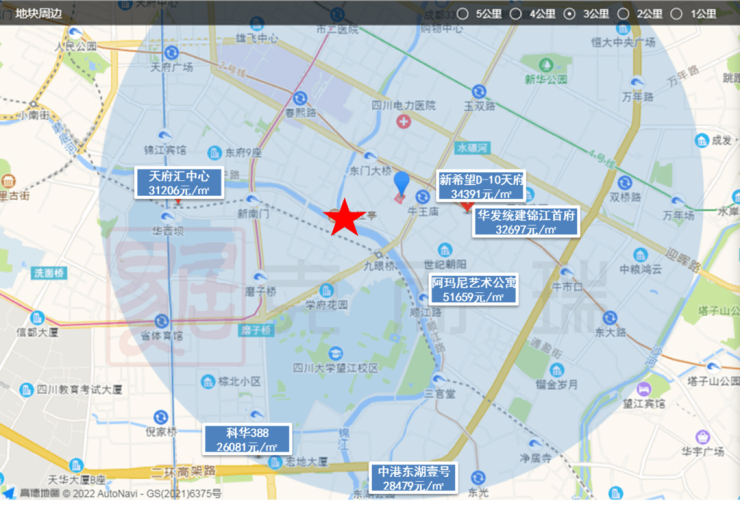The image size is (740, 505).
Task: Set the radius to 1公里
Action: (x=678, y=14)
